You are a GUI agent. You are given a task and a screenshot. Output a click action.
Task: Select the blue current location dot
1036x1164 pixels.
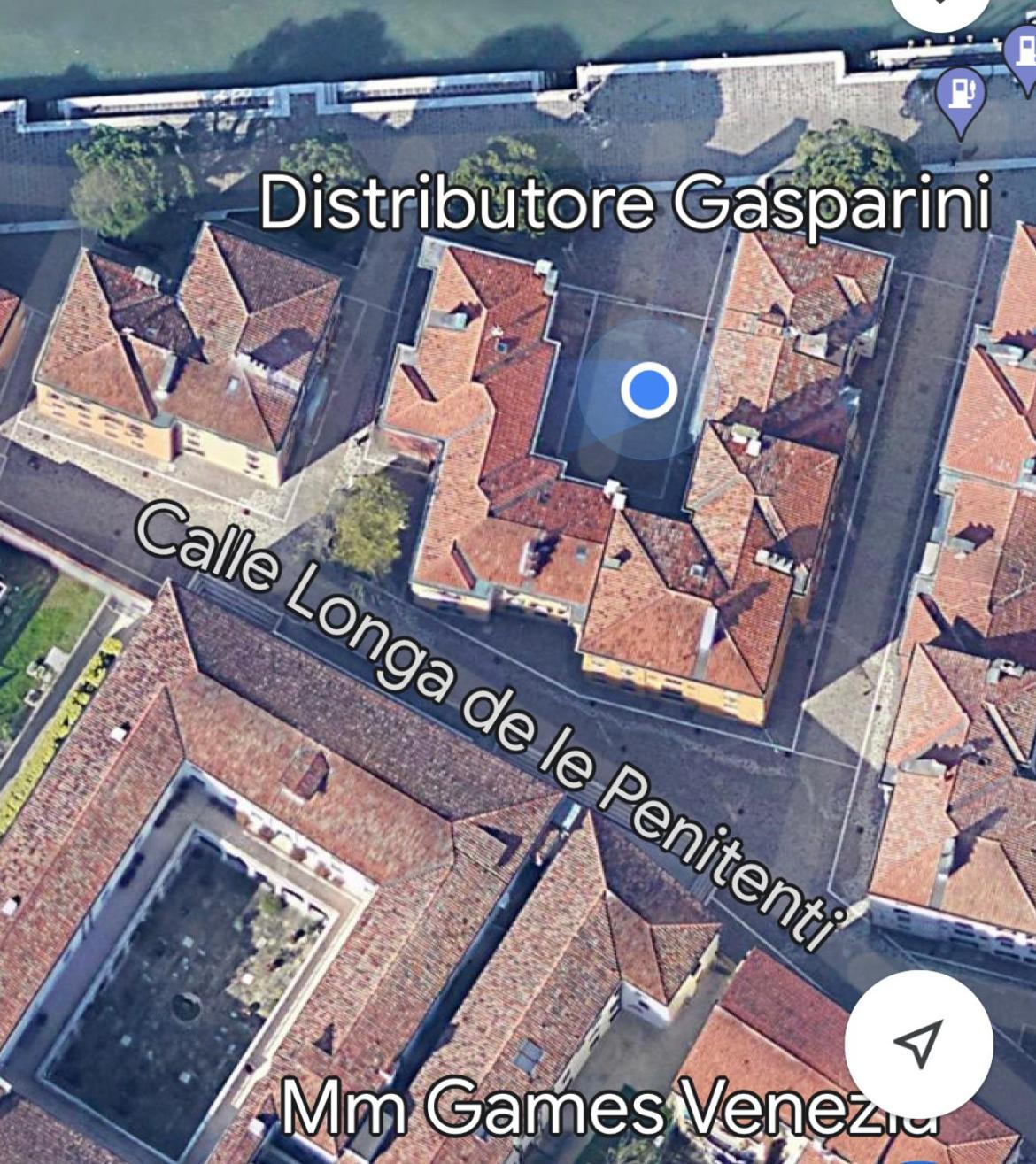pyautogui.click(x=649, y=389)
